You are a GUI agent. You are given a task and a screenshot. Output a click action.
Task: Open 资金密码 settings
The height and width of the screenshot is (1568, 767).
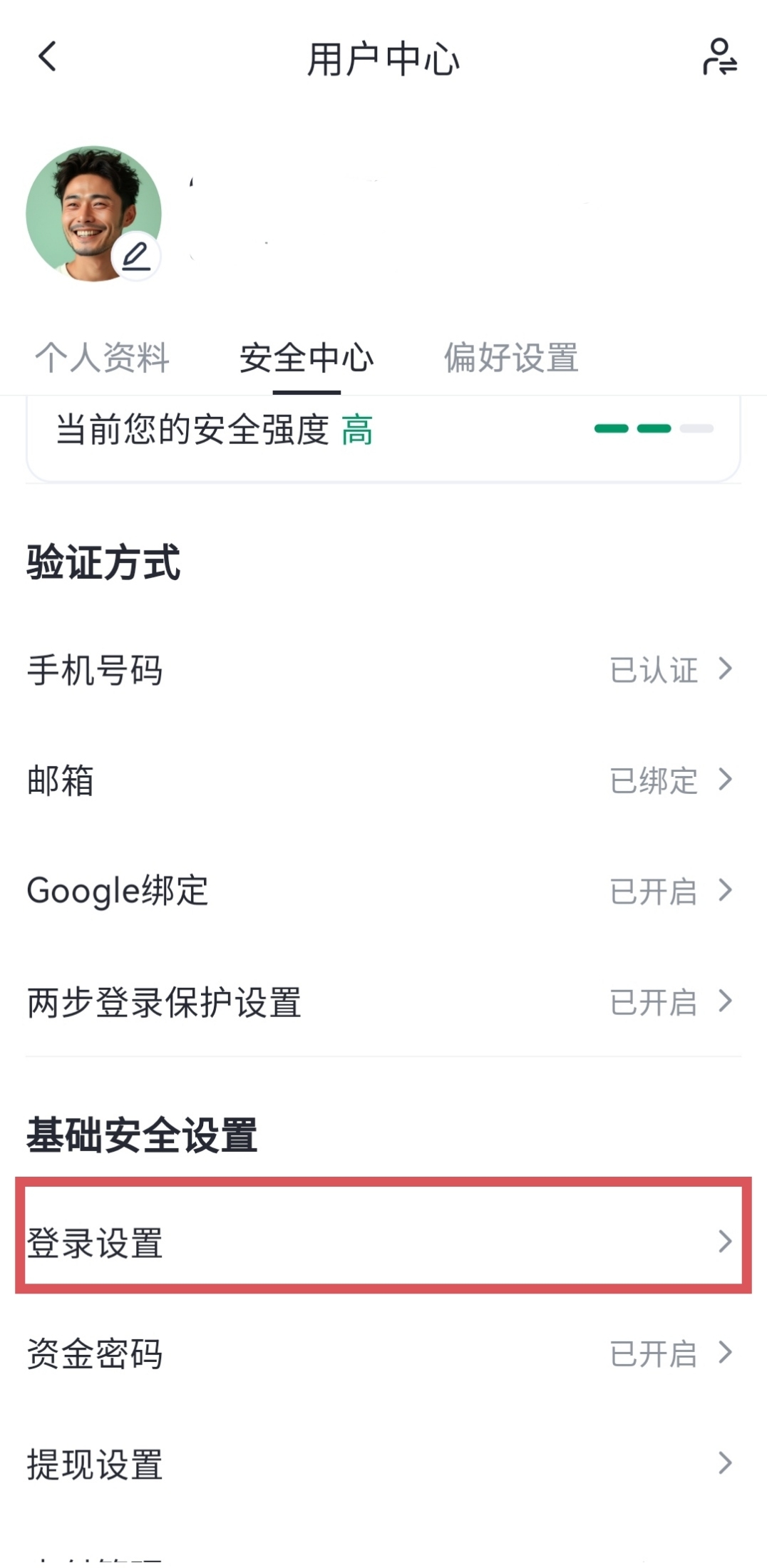383,1353
